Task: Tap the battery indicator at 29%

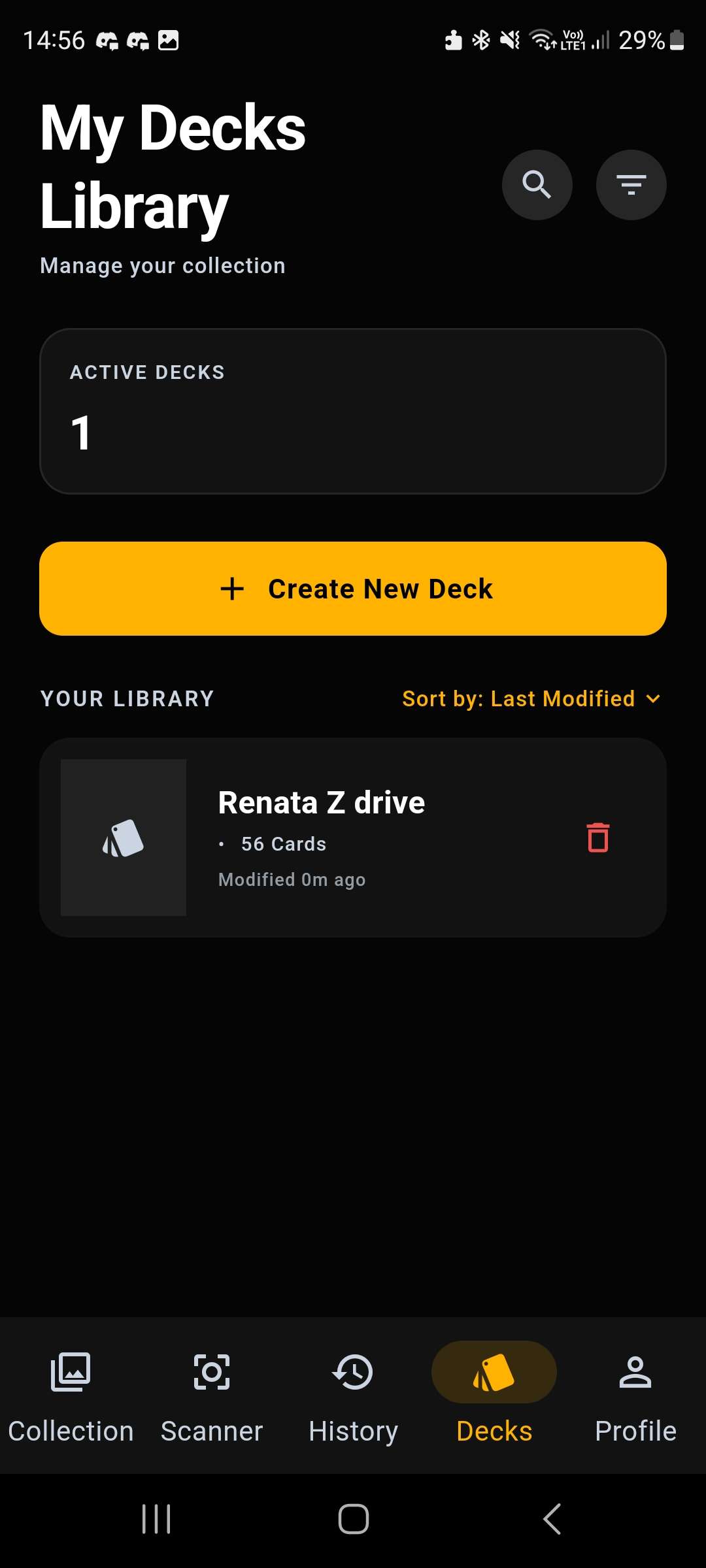Action: 654,41
